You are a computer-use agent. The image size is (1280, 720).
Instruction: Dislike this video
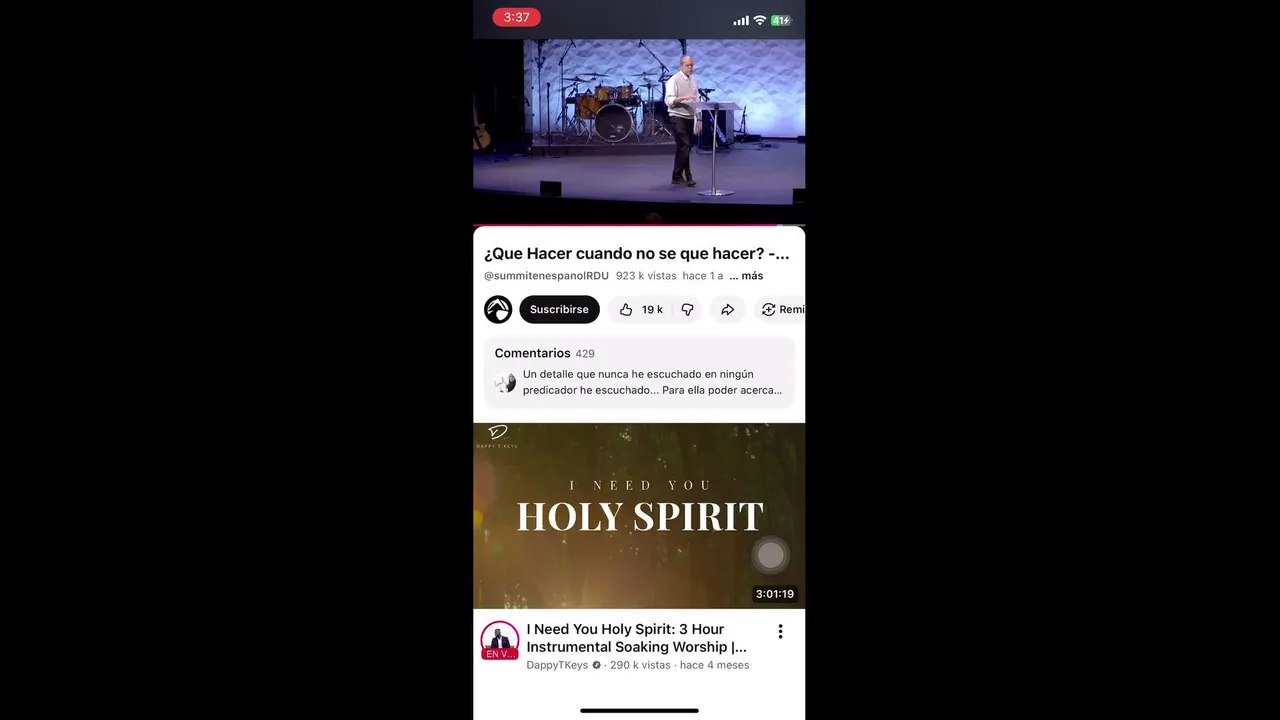pyautogui.click(x=687, y=309)
